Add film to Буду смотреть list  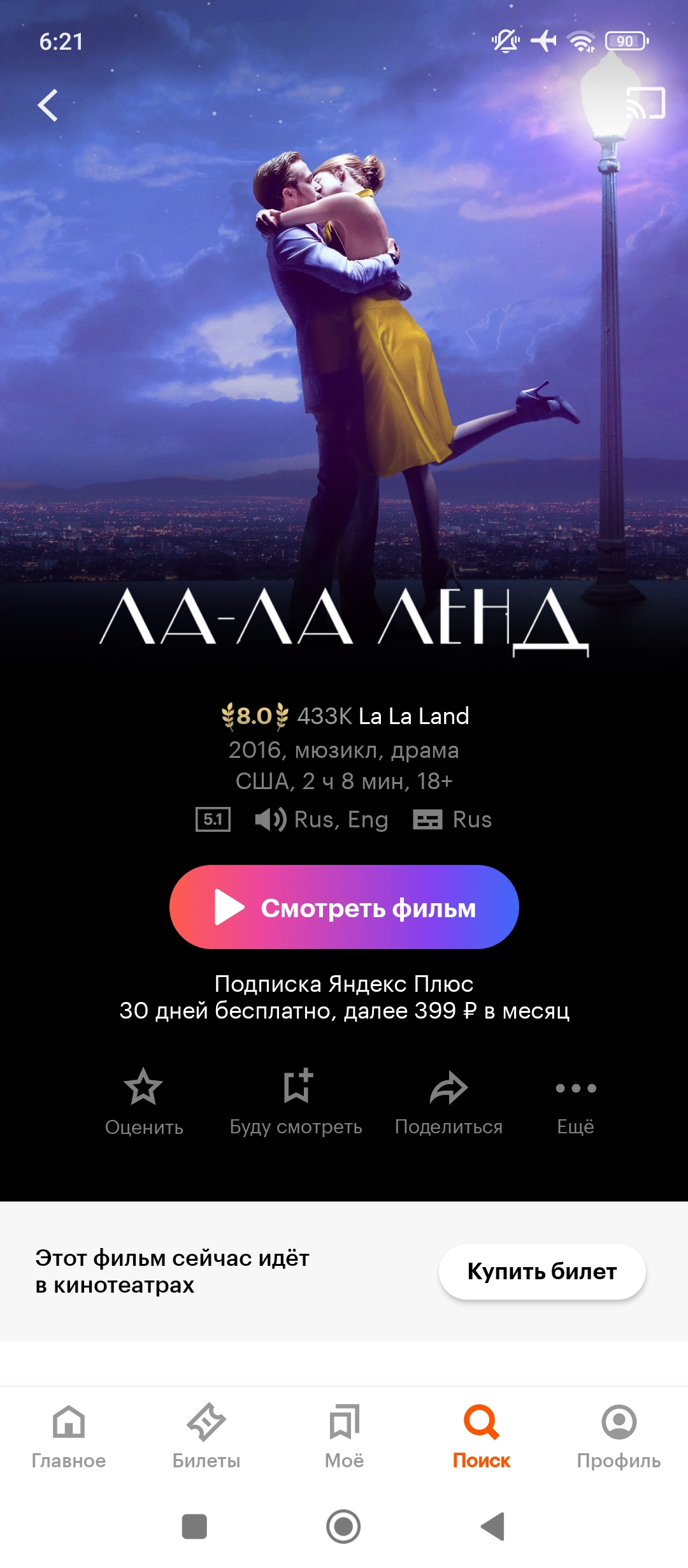coord(296,1101)
